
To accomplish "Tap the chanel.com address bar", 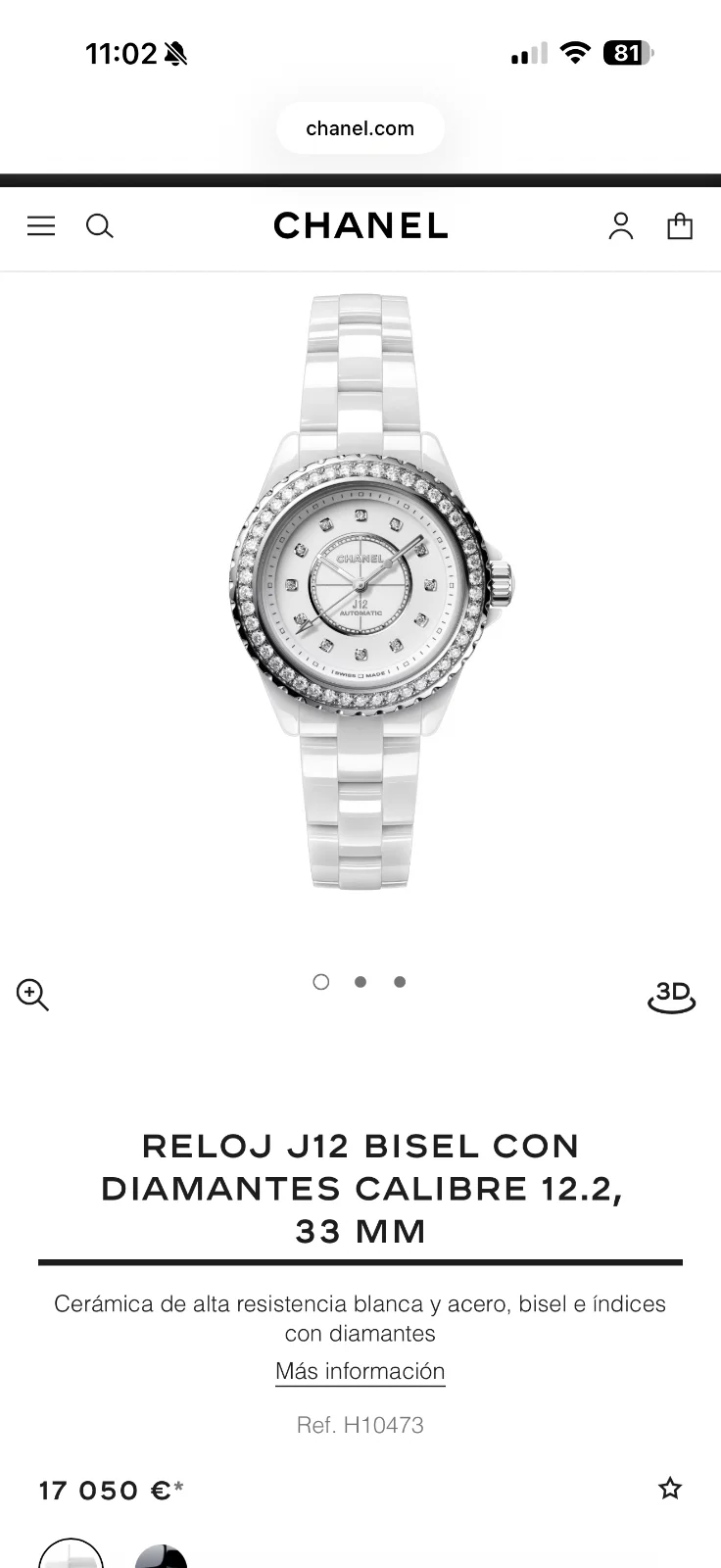I will click(x=360, y=128).
